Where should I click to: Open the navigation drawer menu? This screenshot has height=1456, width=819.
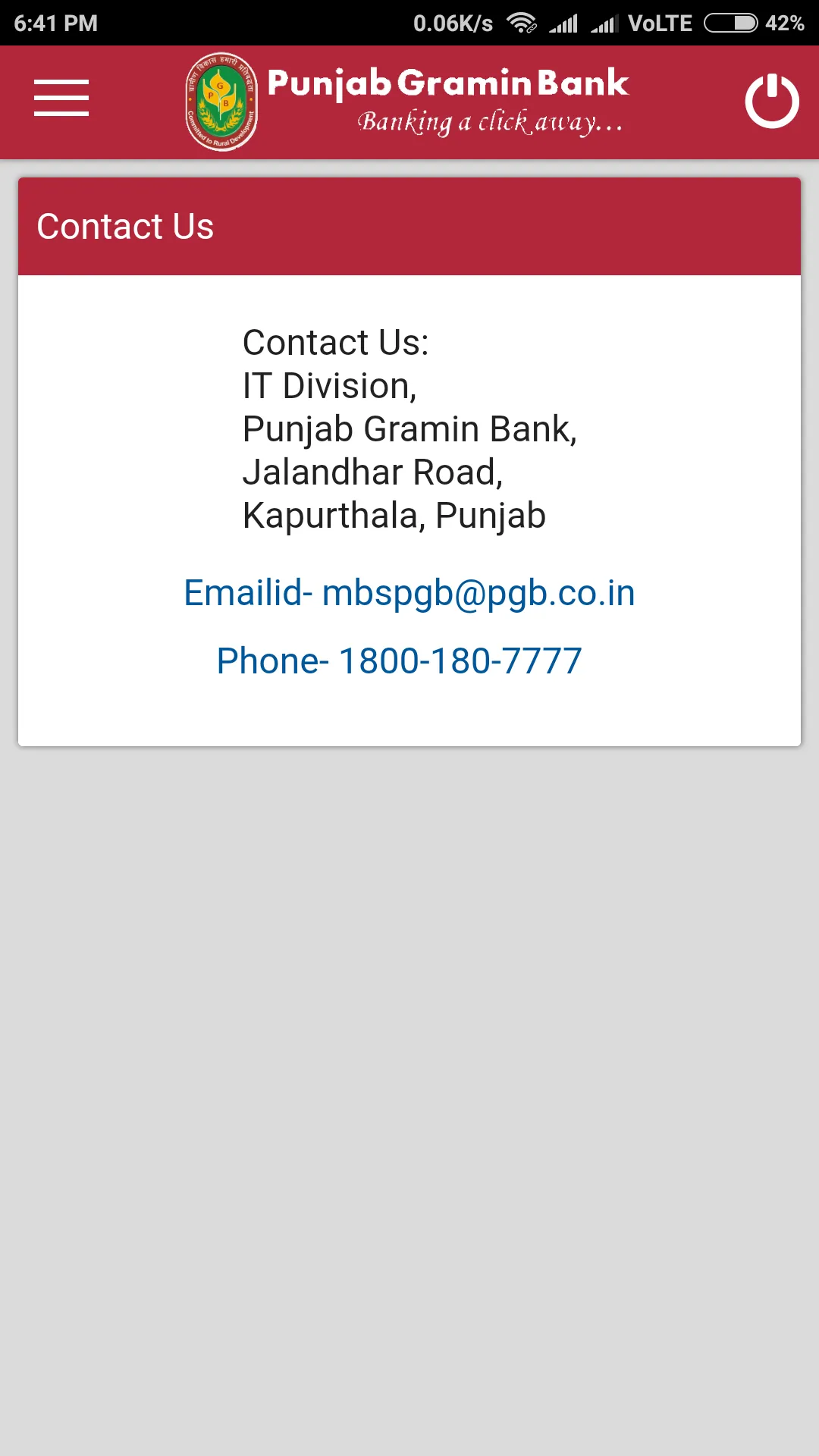pos(61,99)
